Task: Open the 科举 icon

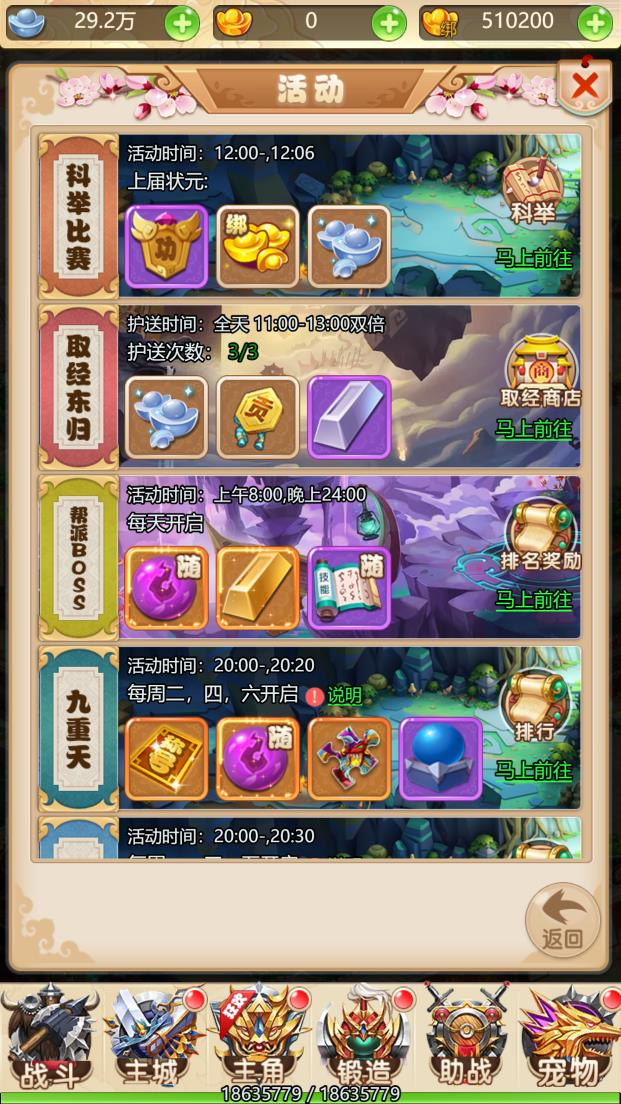Action: coord(533,192)
